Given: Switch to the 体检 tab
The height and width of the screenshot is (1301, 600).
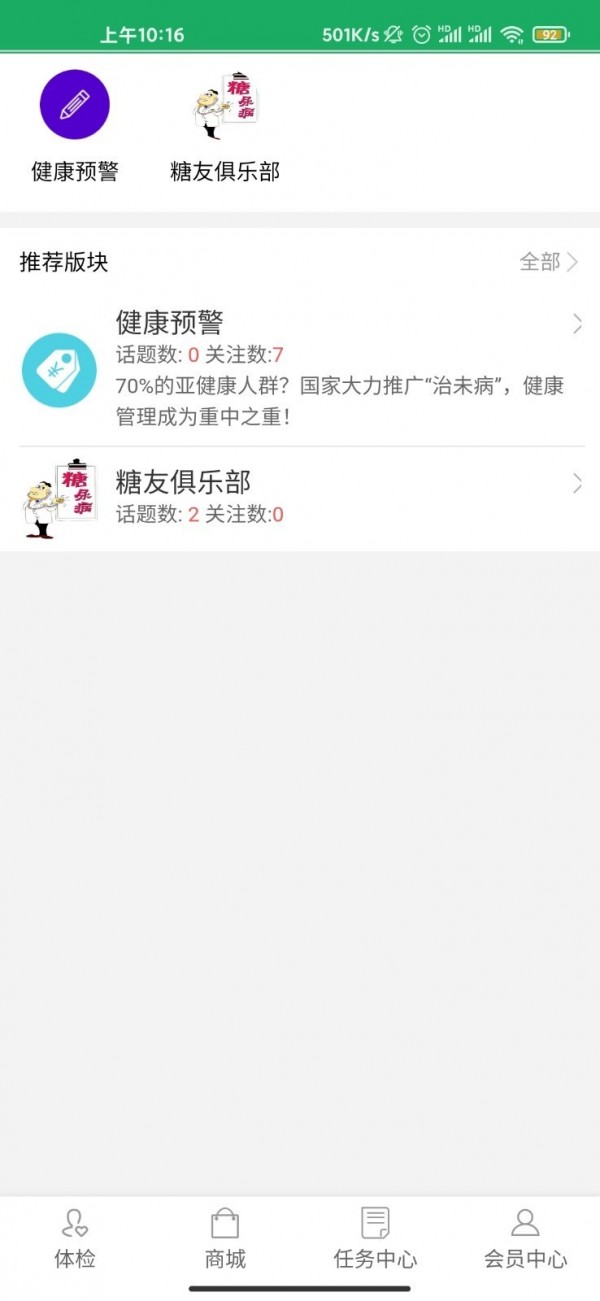Looking at the screenshot, I should tap(75, 1238).
